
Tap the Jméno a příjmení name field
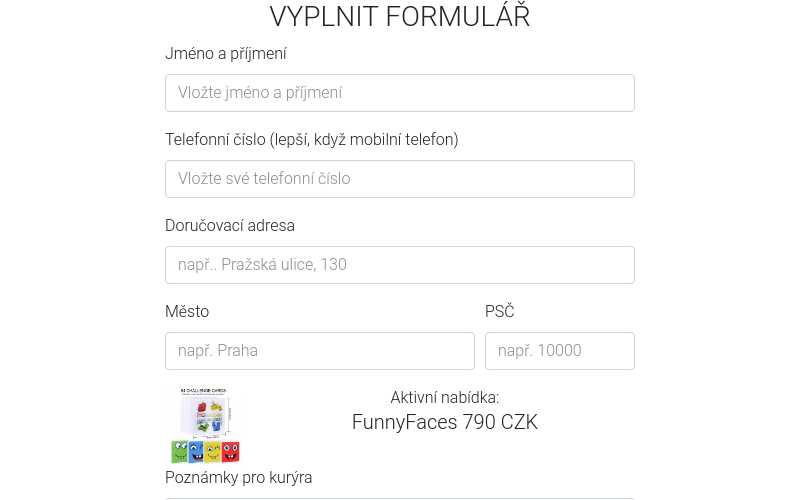(x=399, y=93)
